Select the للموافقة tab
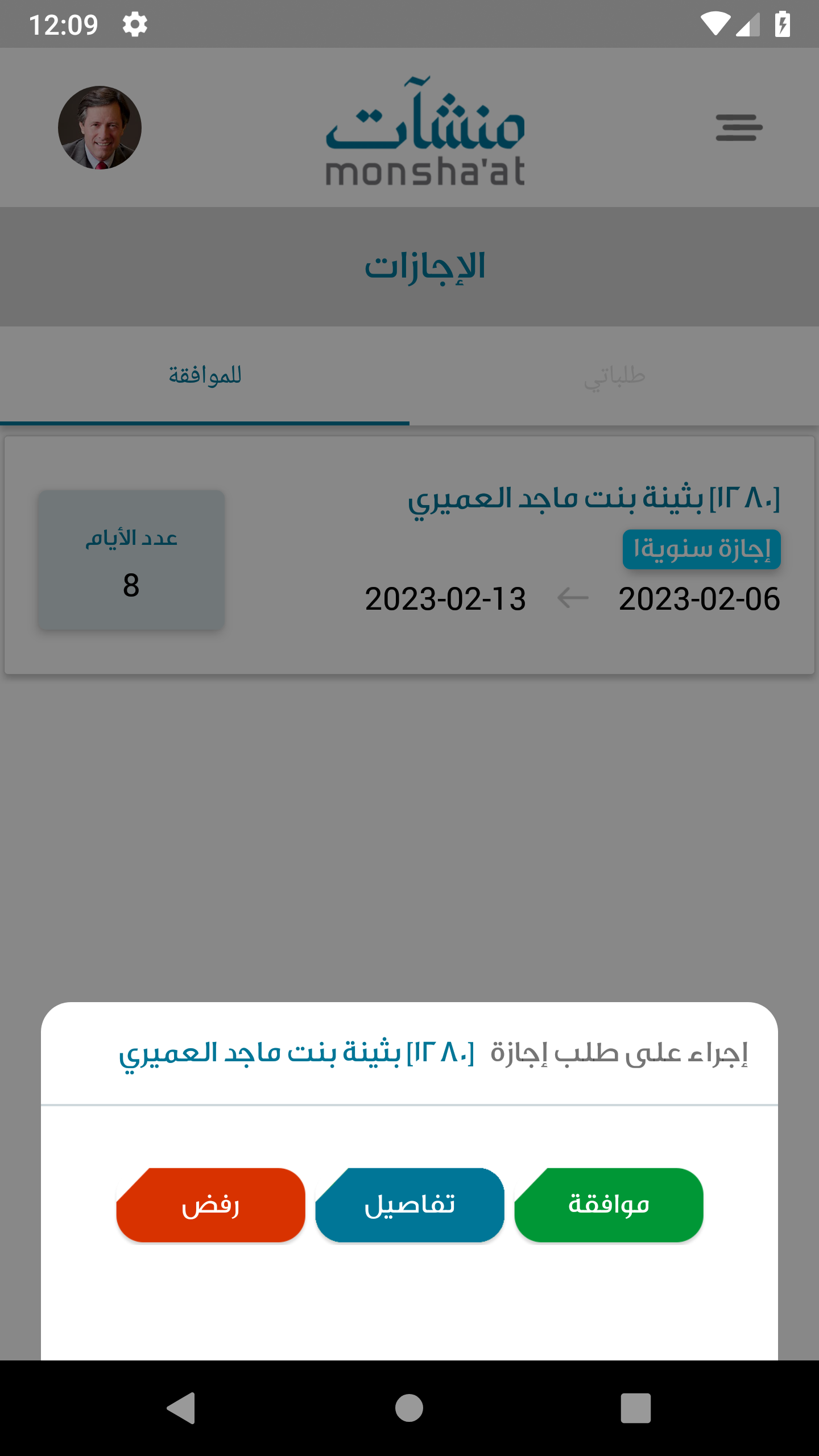Image resolution: width=819 pixels, height=1456 pixels. pyautogui.click(x=205, y=376)
